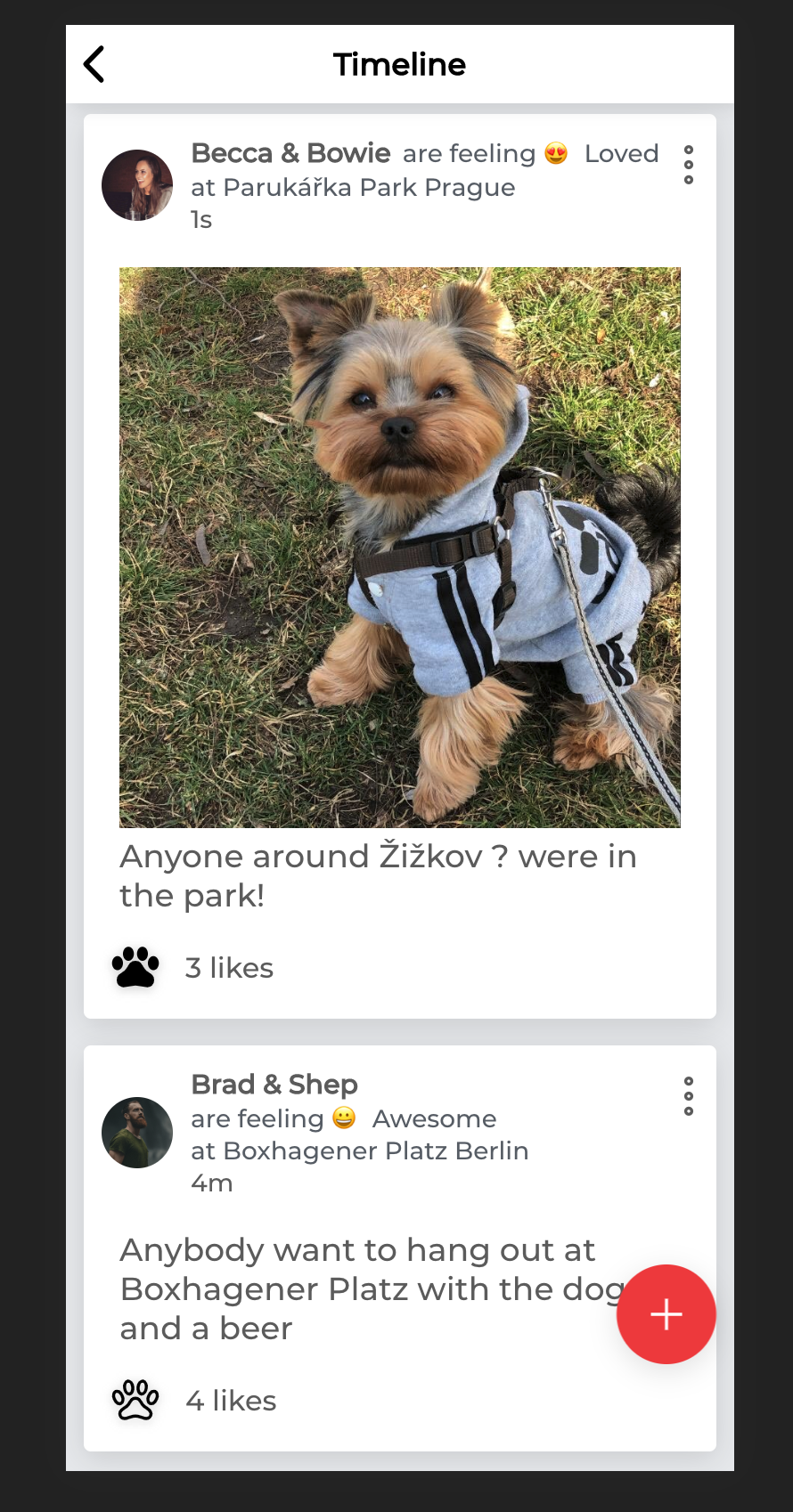Open options menu on Becca & Bowie's post

[688, 165]
